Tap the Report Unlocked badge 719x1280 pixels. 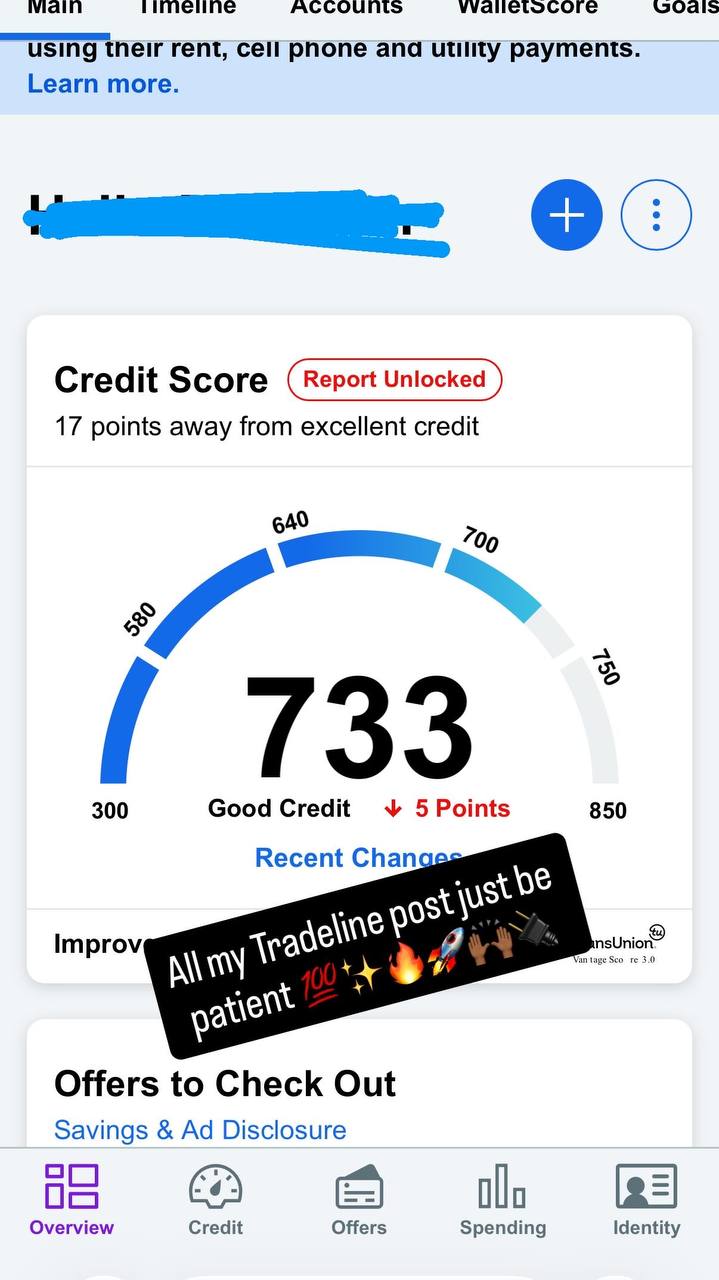coord(394,380)
